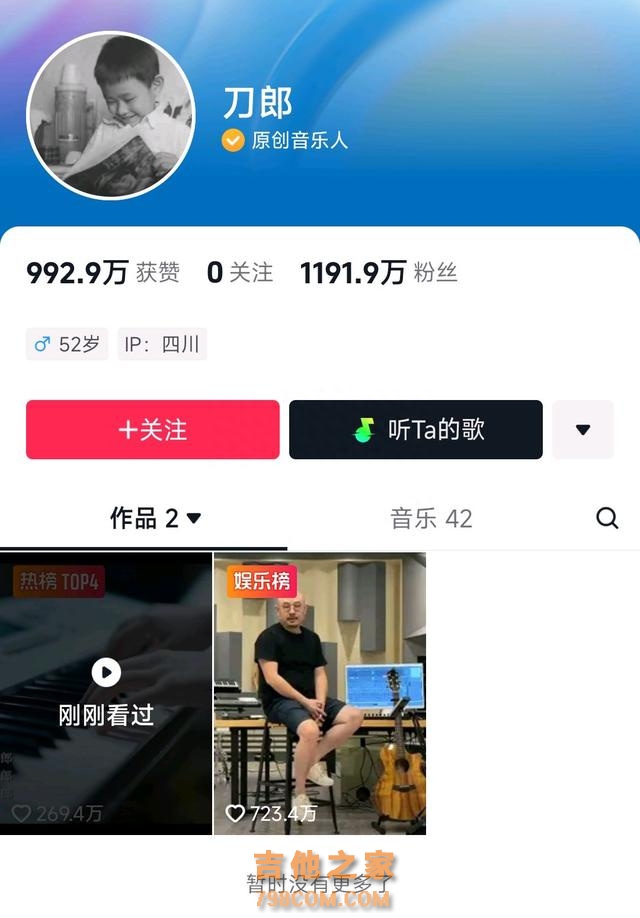Search within this profile's works
640x918 pixels.
607,518
